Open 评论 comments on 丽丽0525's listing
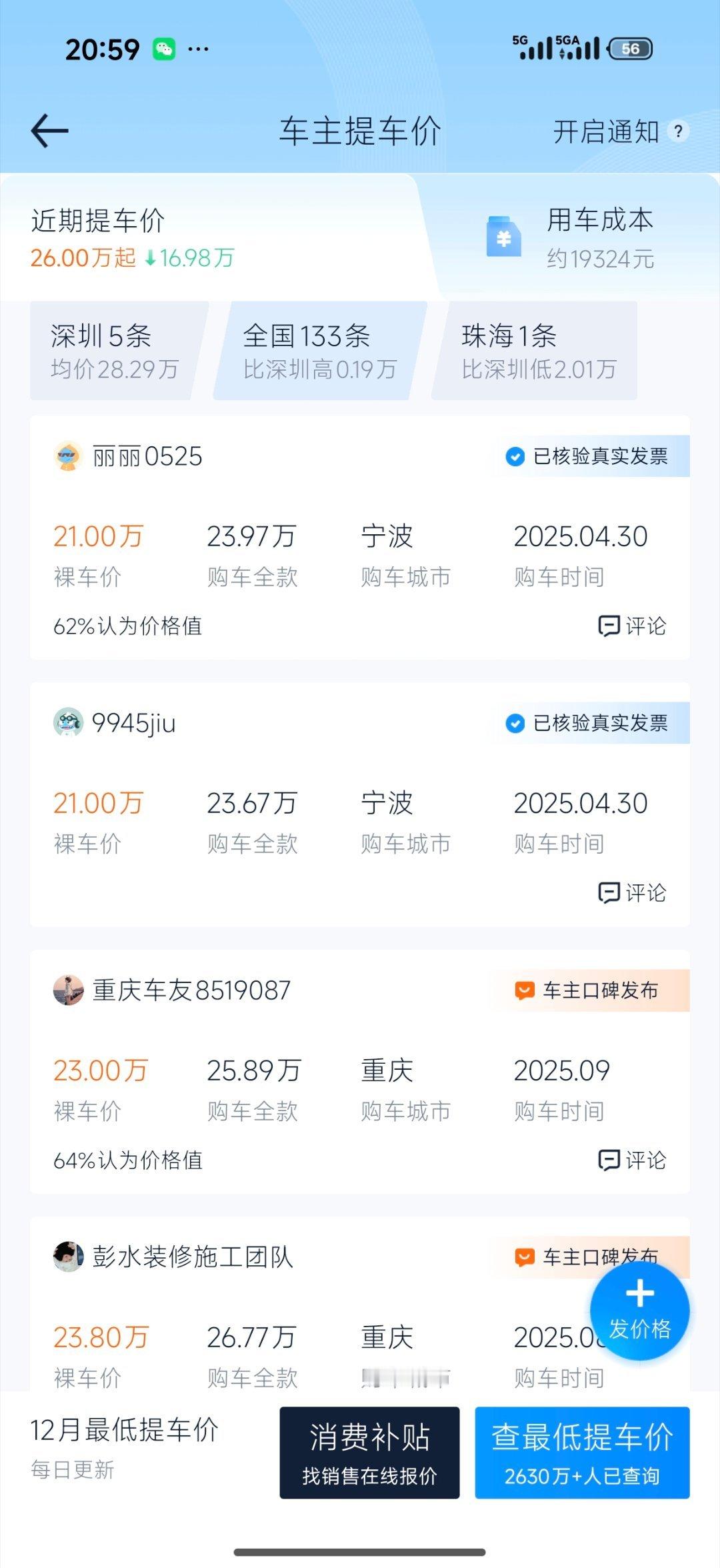Viewport: 720px width, 1568px height. (x=633, y=626)
